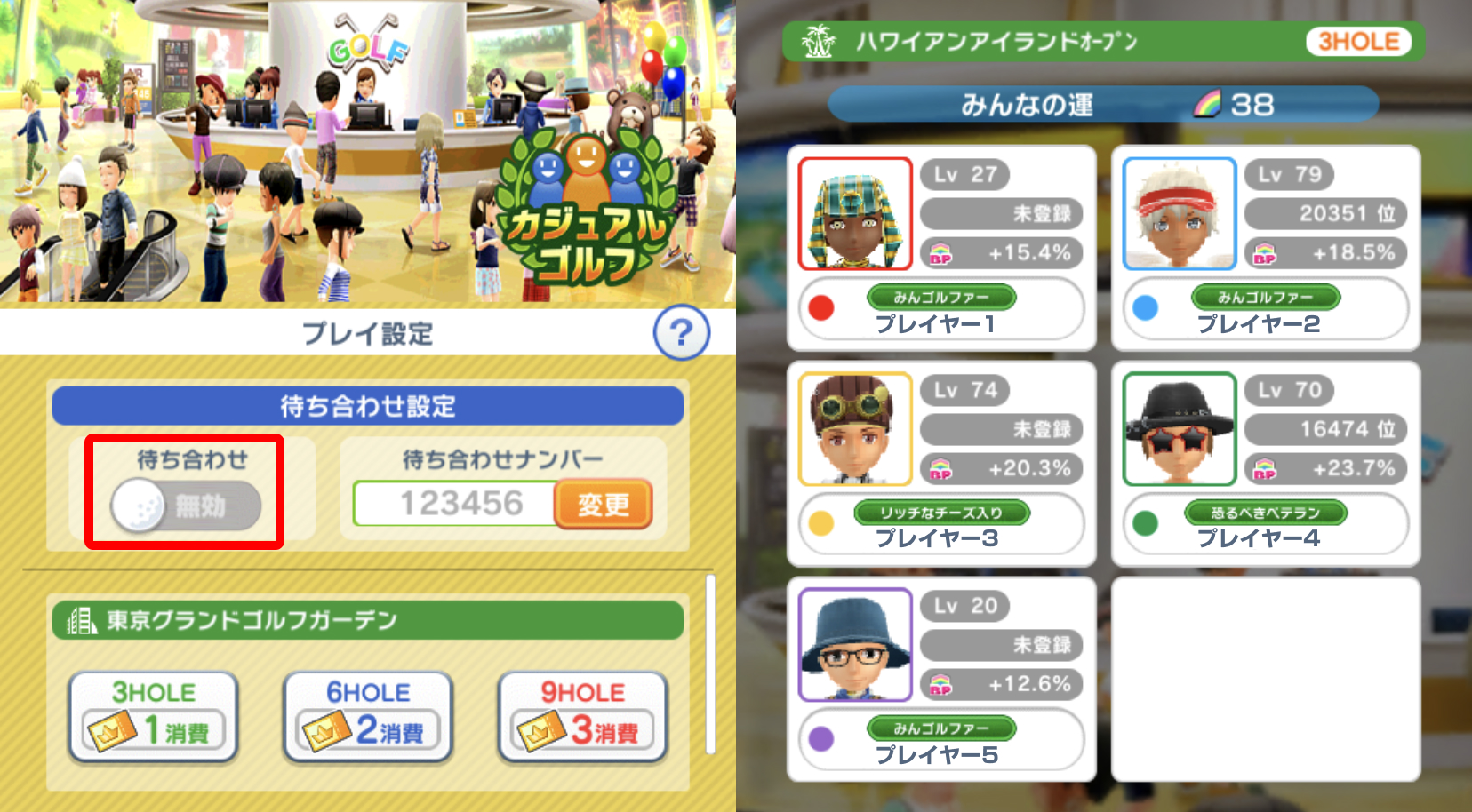Select the meeting number field 123456

point(455,504)
